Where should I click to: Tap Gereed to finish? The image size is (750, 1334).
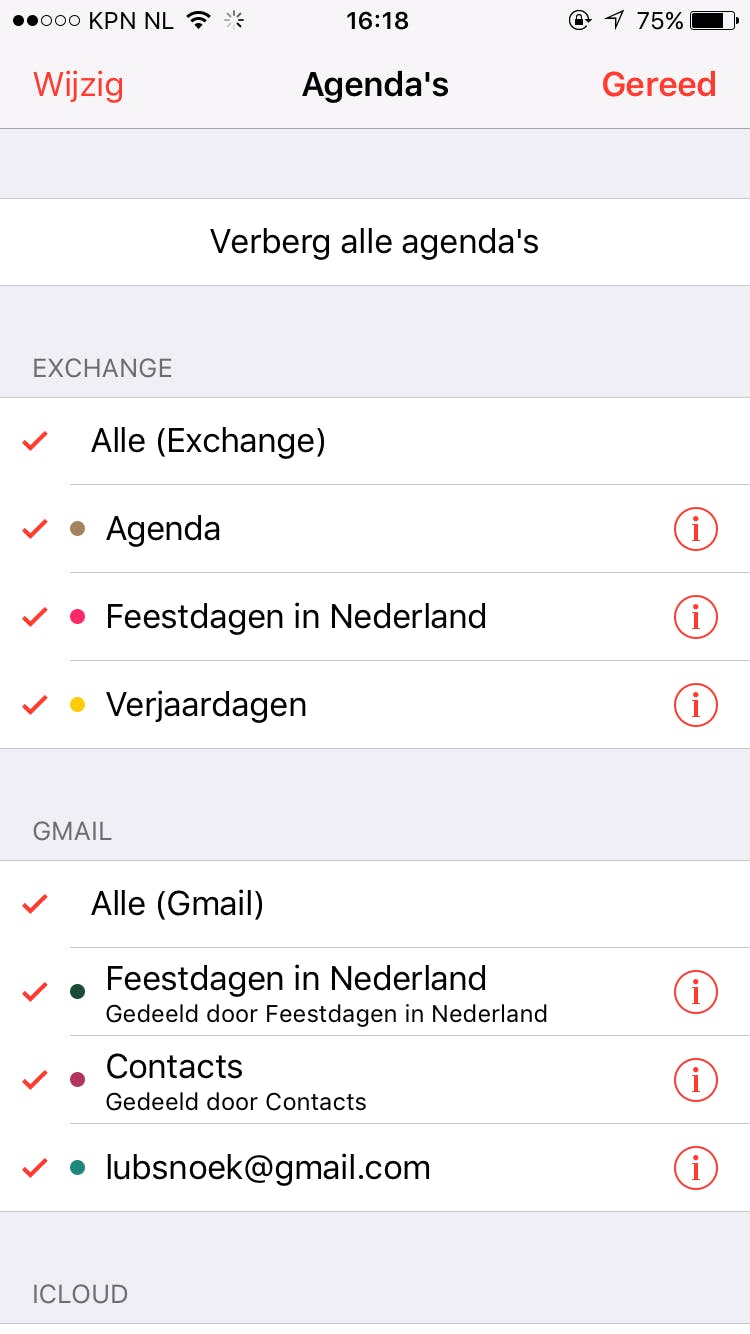pos(658,85)
